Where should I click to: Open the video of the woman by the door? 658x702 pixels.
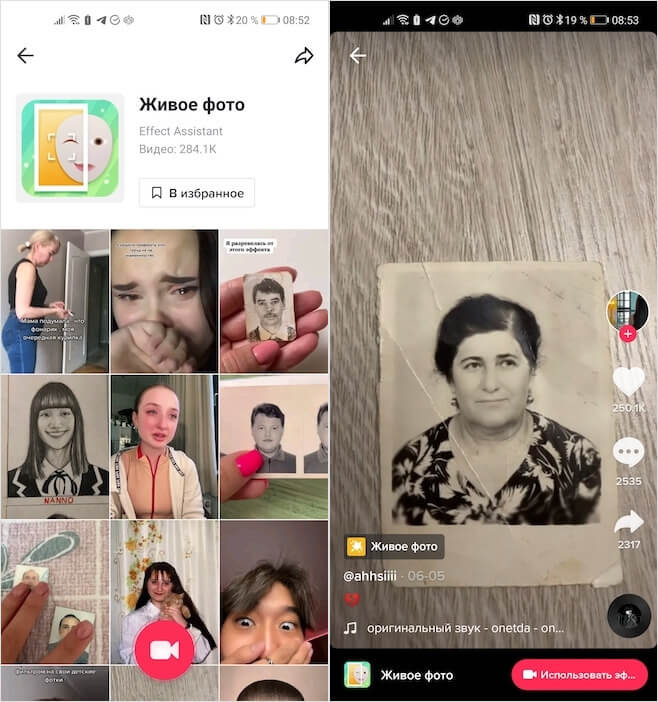(54, 300)
